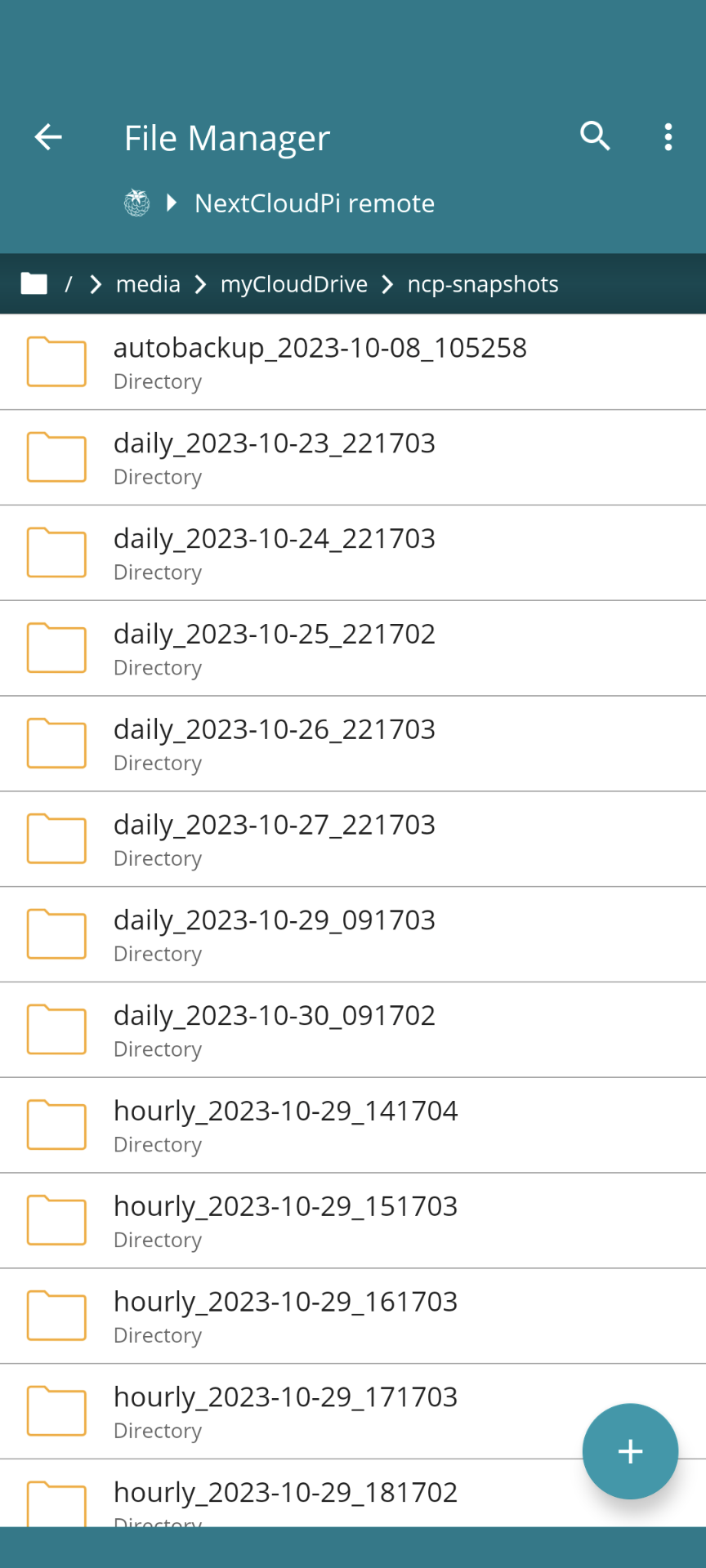Open the root slash breadcrumb
The height and width of the screenshot is (1568, 706).
click(x=69, y=283)
